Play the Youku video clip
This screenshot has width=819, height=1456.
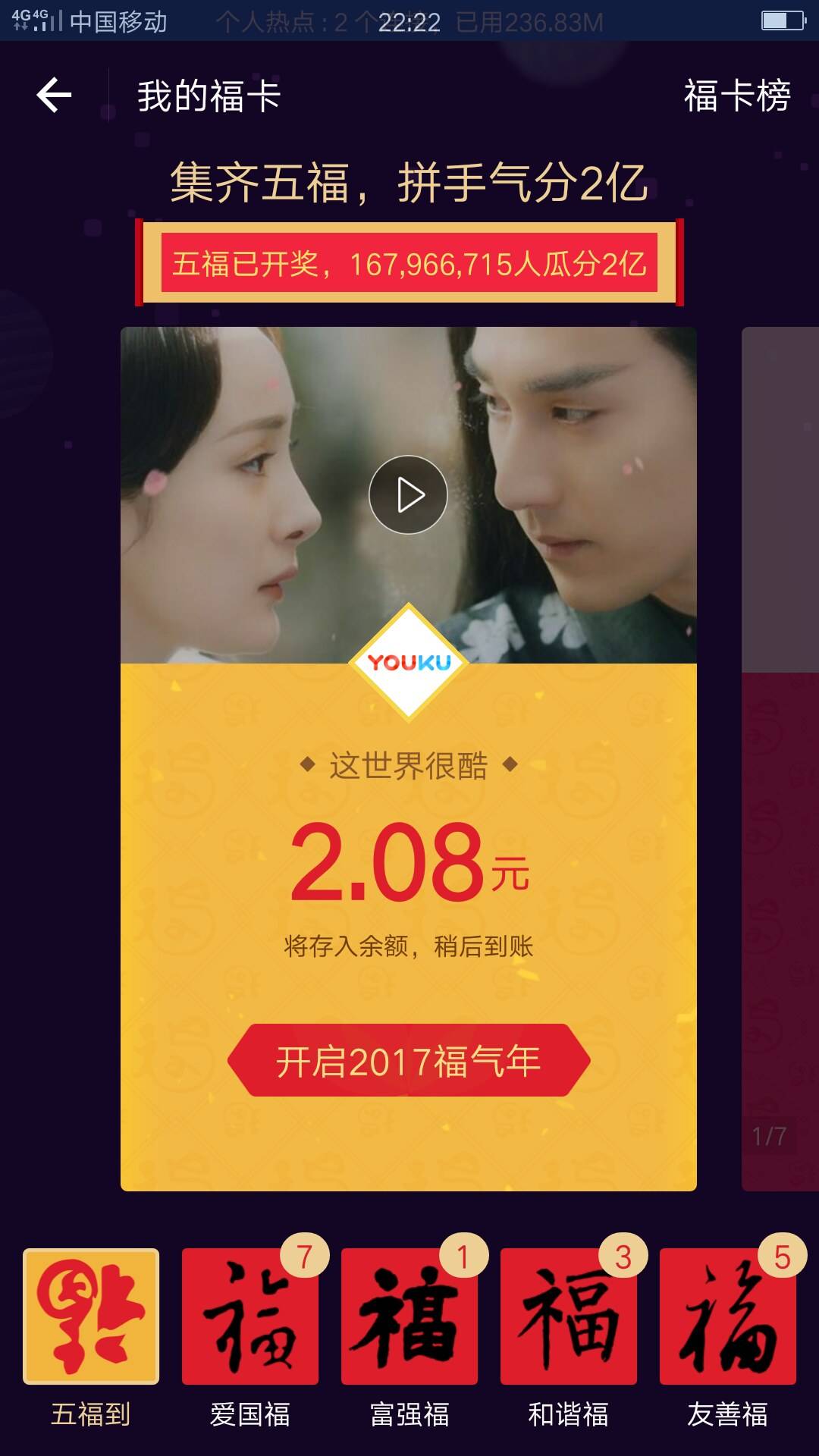tap(408, 495)
